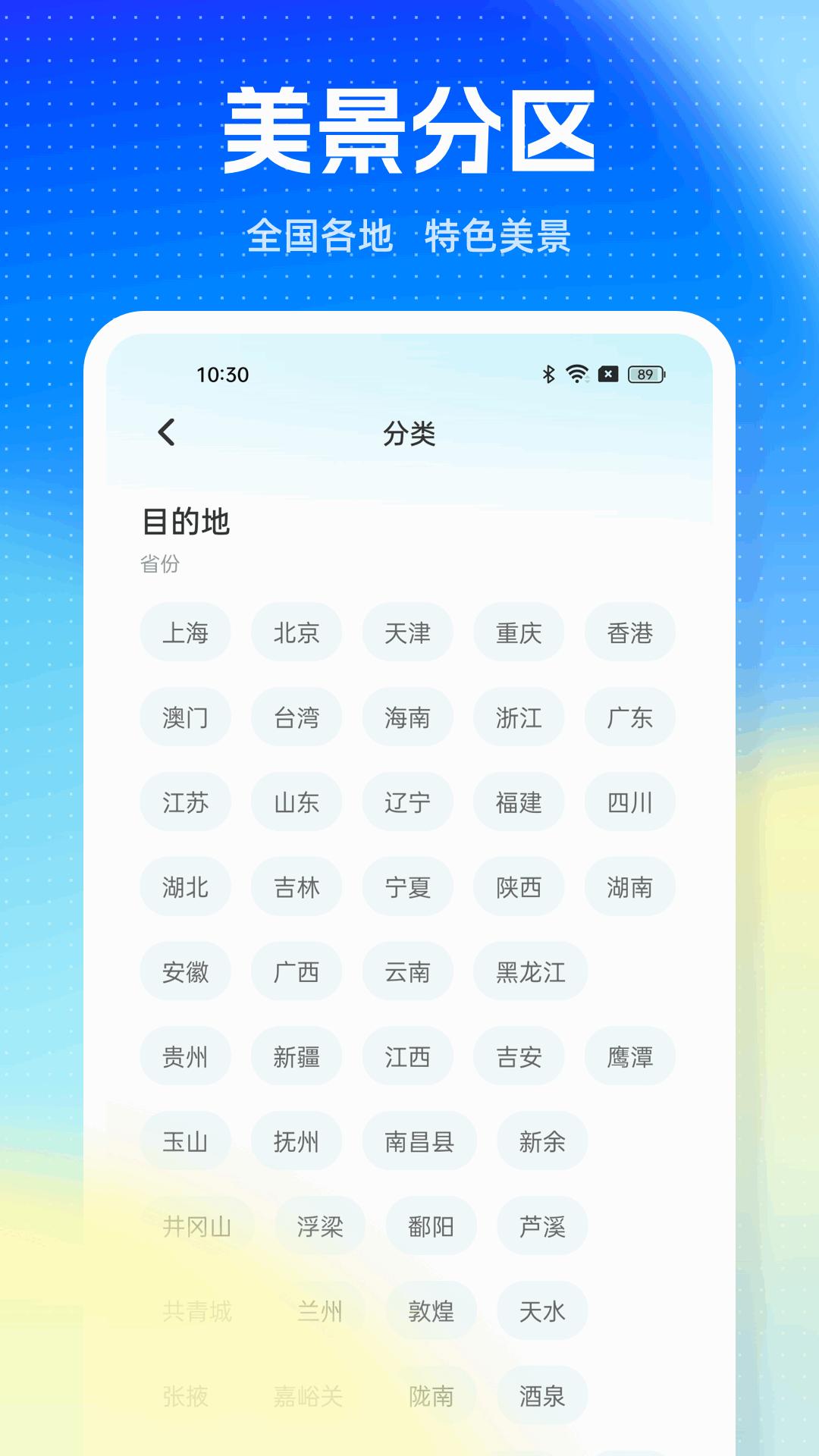Viewport: 819px width, 1456px height.
Task: Select 四川 province
Action: (629, 802)
